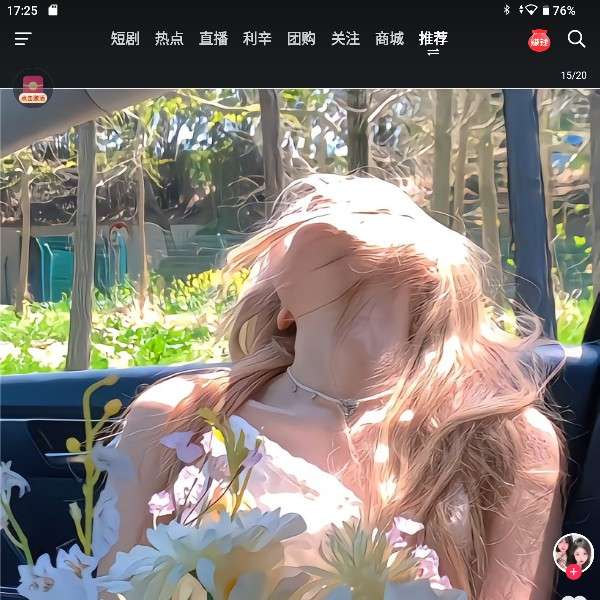
Task: Go to the 团购 tab
Action: [x=301, y=39]
